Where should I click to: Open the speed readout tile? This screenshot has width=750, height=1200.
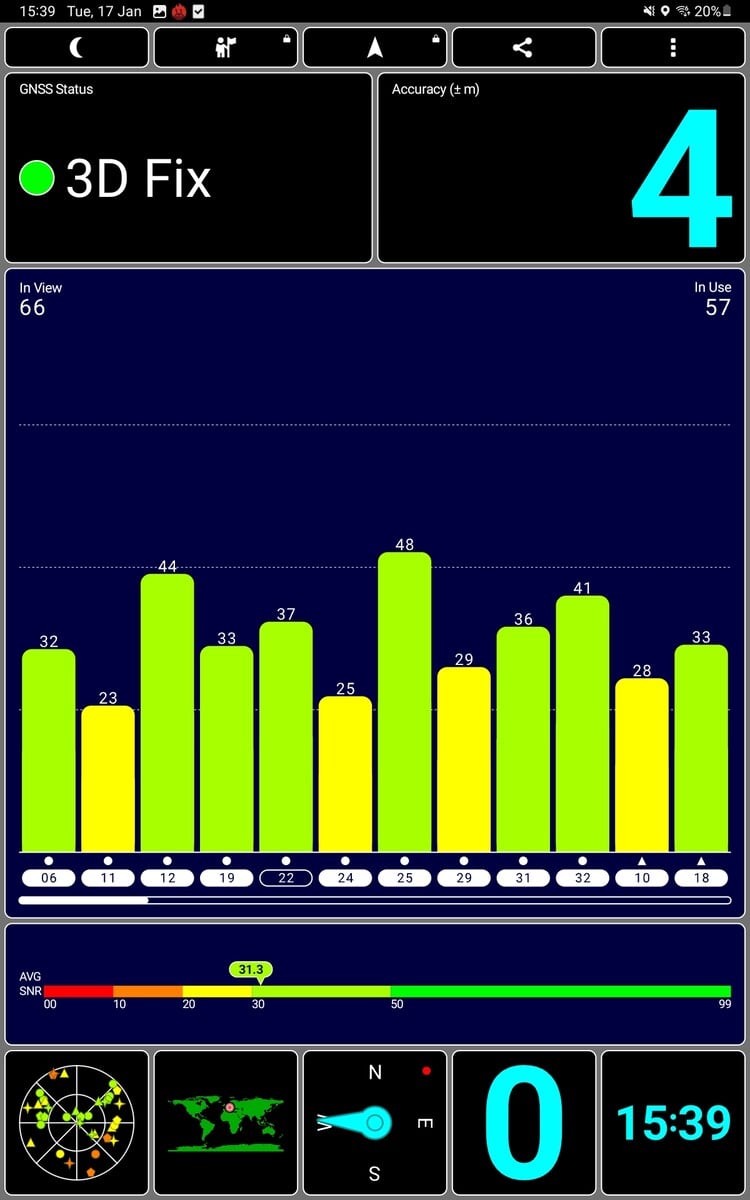524,1122
